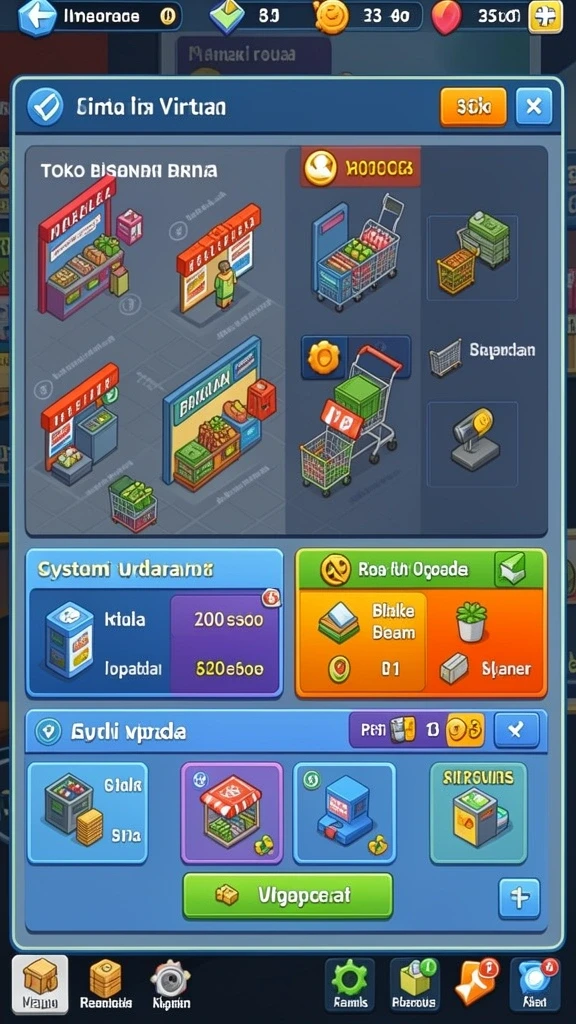Tap the wrench button in Gychi header
Image resolution: width=576 pixels, height=1024 pixels.
(517, 729)
